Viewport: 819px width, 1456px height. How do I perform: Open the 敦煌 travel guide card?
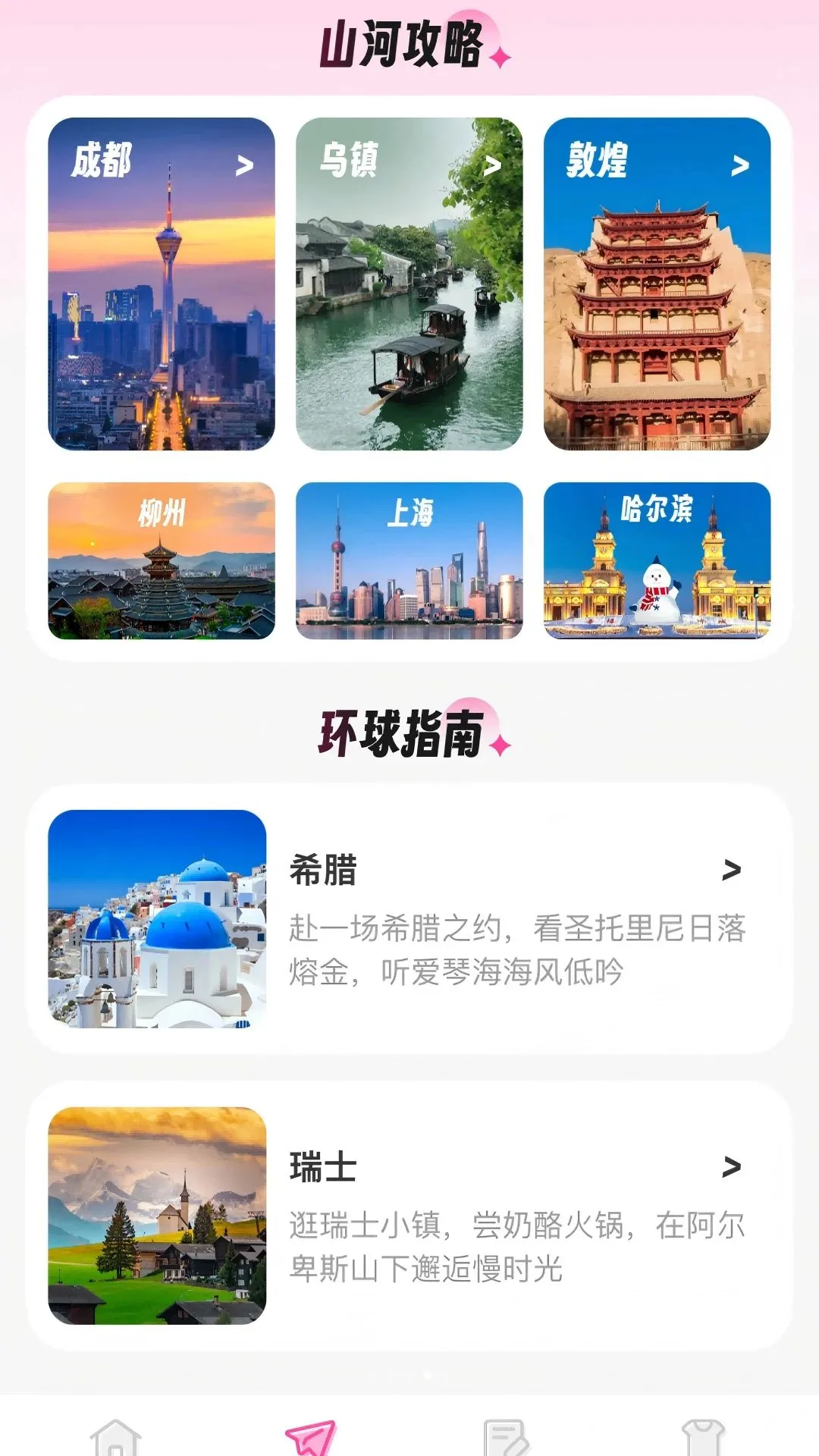coord(657,284)
